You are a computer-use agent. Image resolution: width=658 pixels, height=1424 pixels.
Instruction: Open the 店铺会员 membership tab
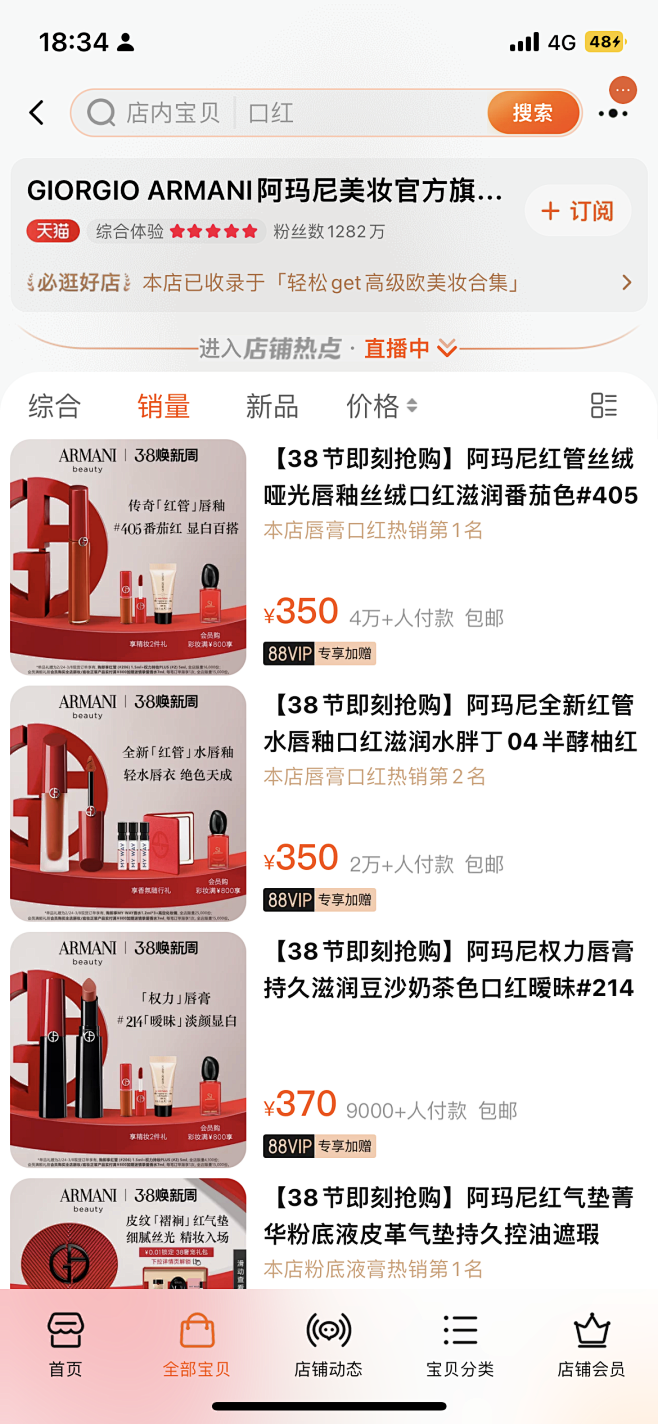click(x=592, y=1345)
